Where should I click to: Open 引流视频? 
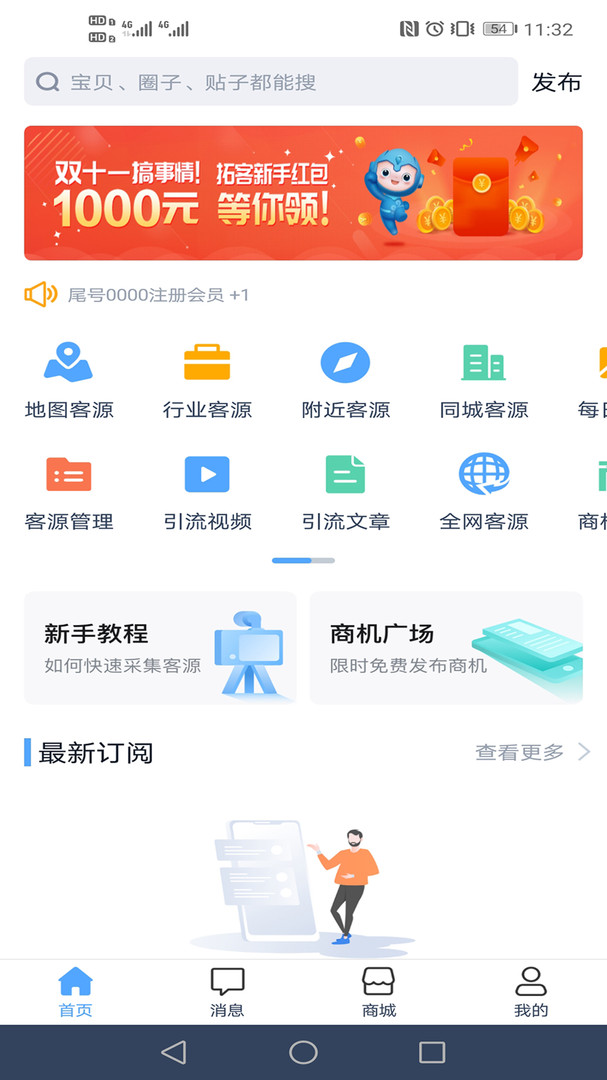point(207,492)
